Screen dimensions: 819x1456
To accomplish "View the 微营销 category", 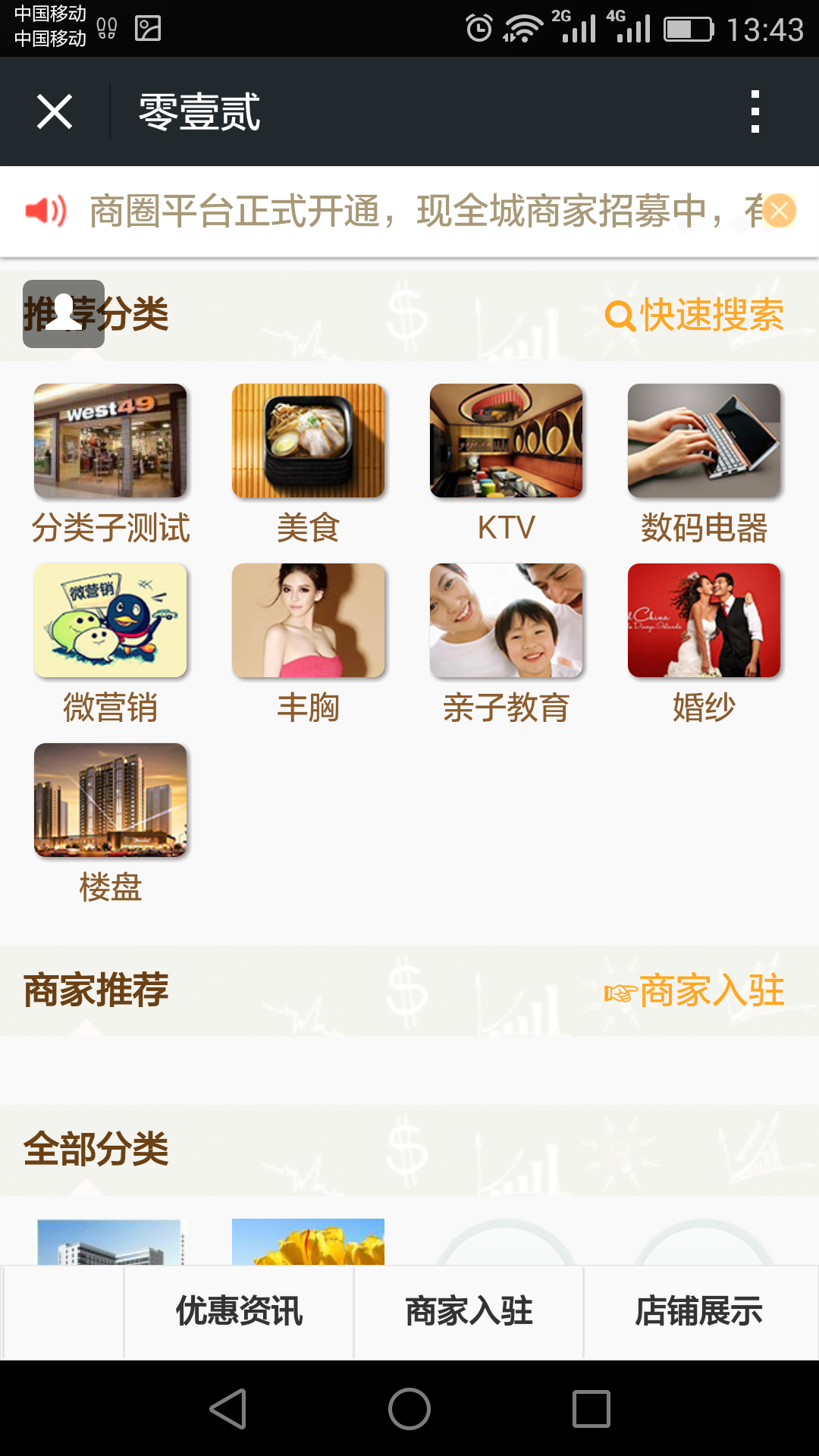I will 111,644.
